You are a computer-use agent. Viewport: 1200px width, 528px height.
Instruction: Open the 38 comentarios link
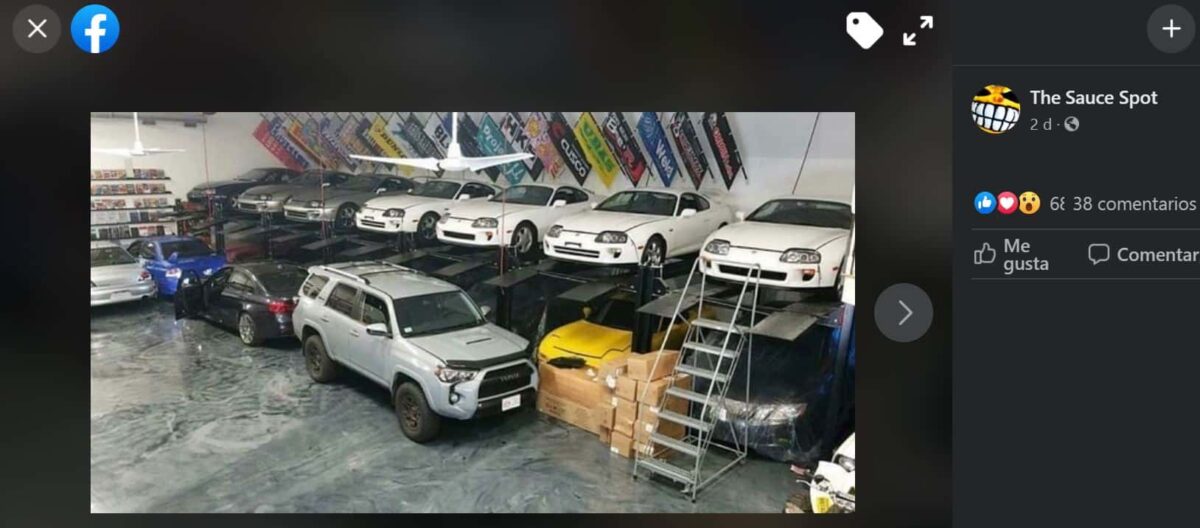(1134, 204)
